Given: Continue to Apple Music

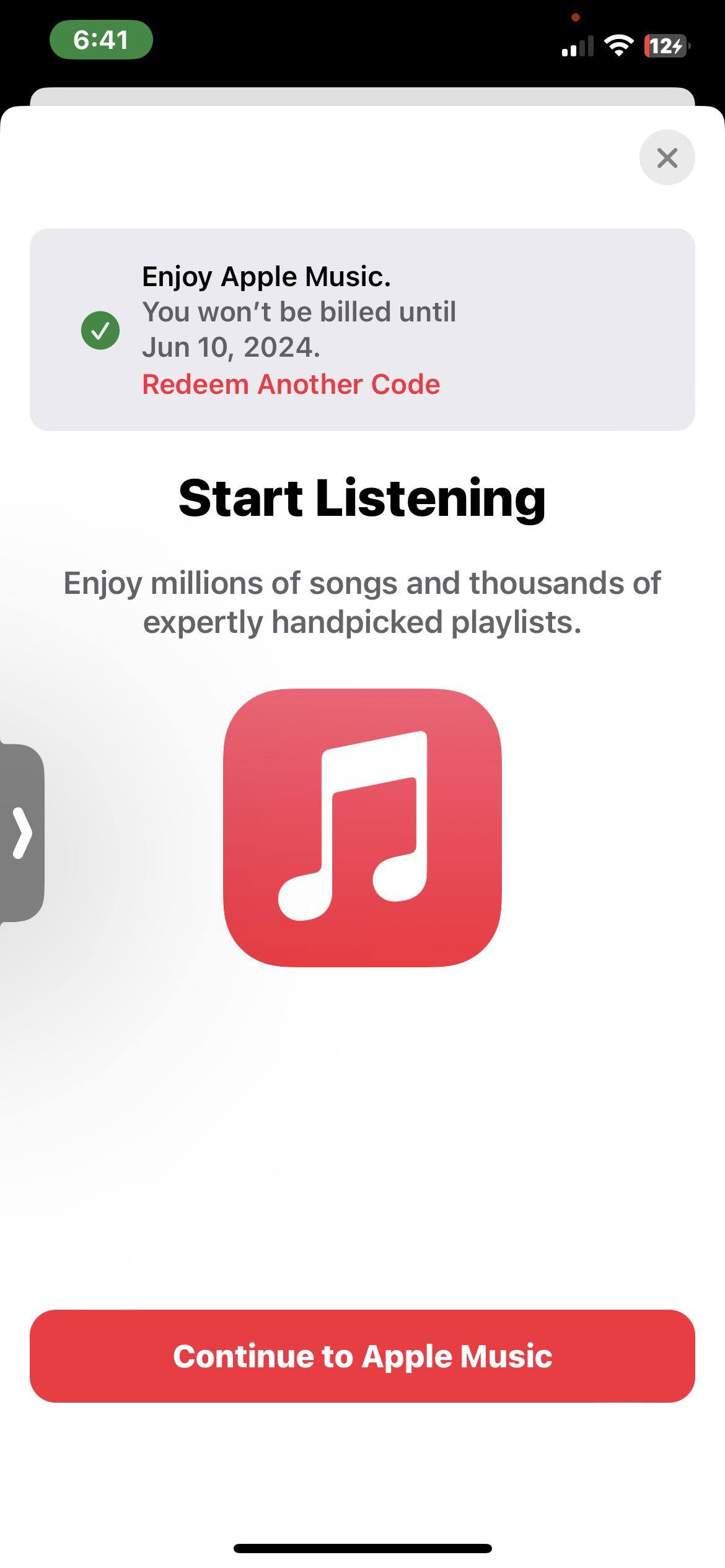Looking at the screenshot, I should point(362,1356).
